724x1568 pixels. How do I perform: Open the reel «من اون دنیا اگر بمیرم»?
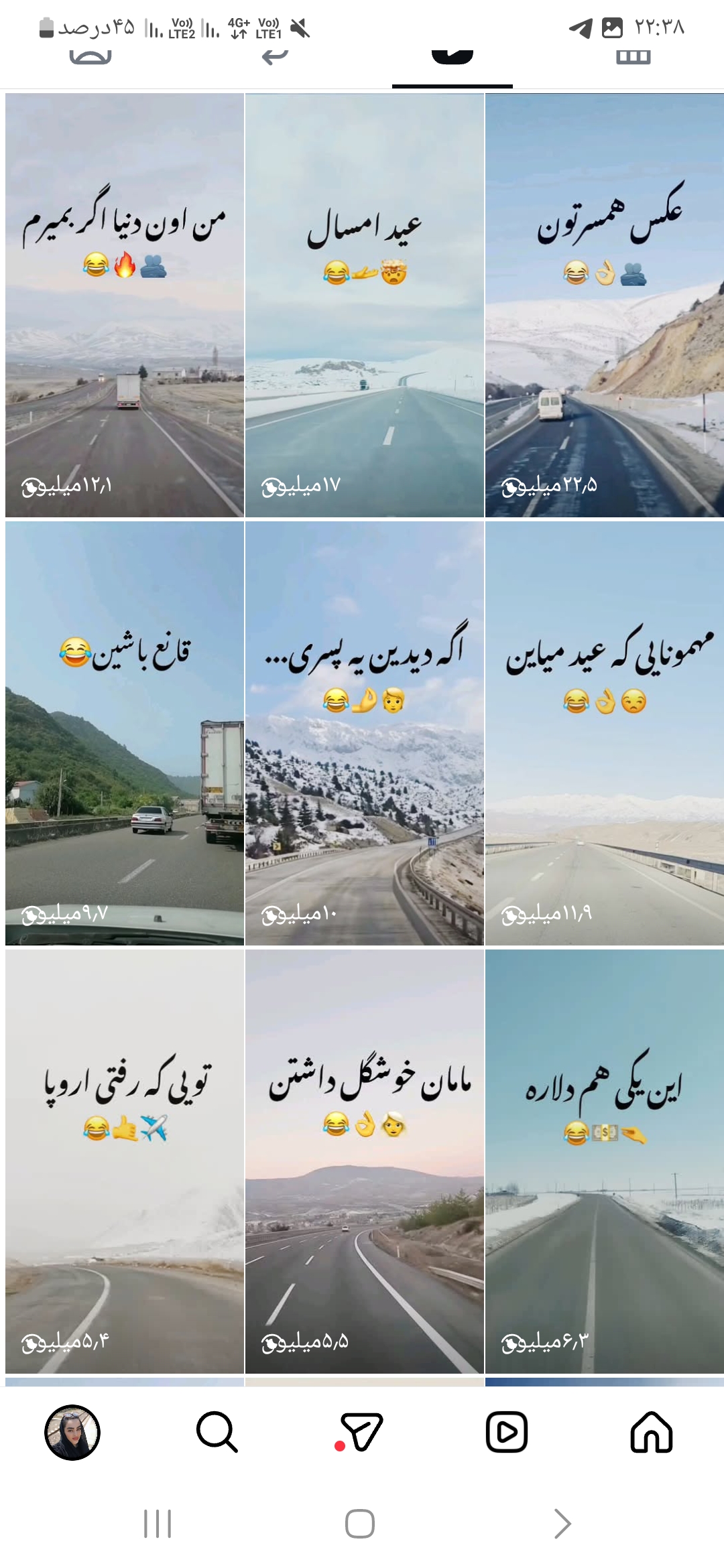125,305
